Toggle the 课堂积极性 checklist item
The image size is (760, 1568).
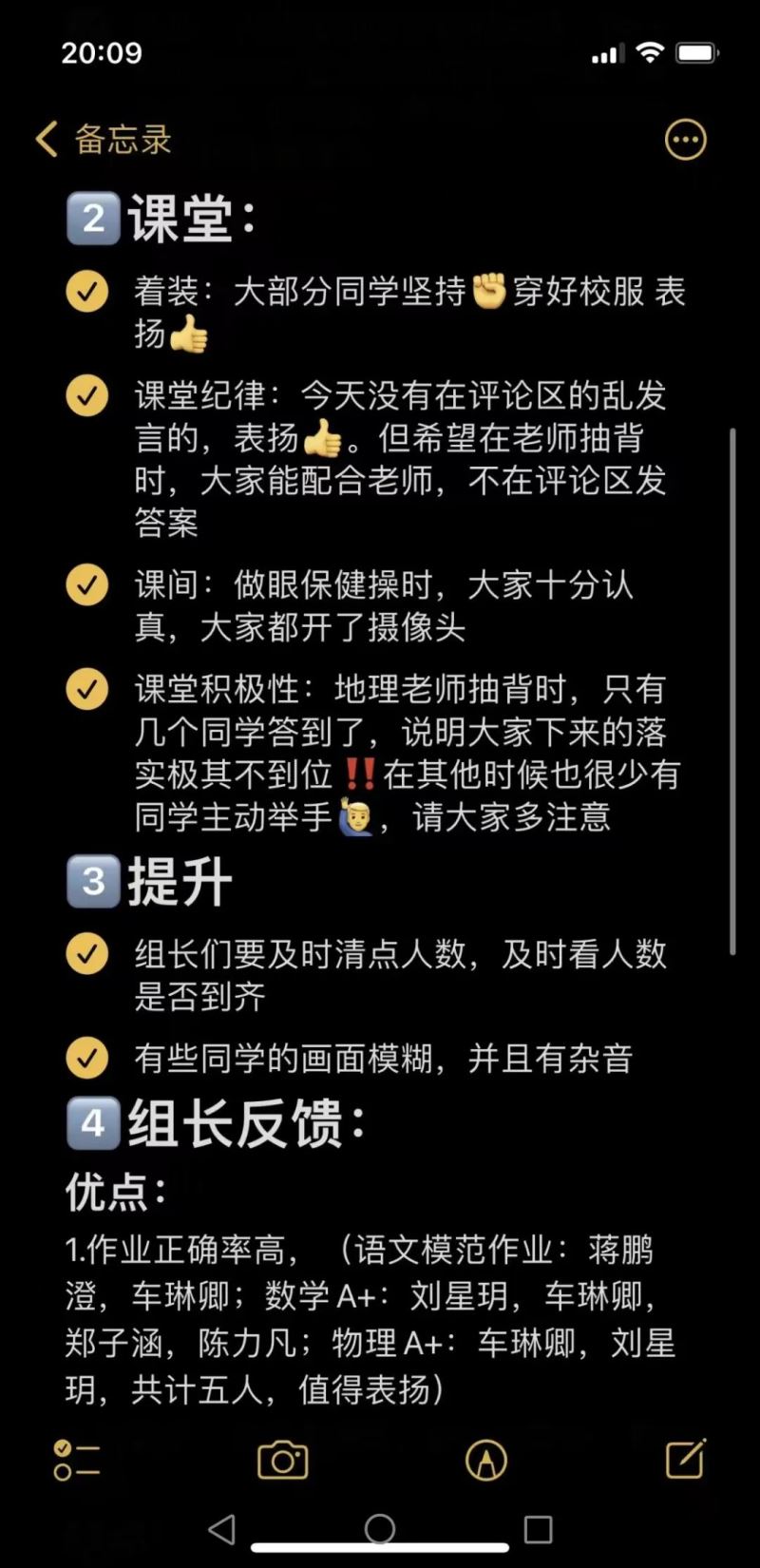pyautogui.click(x=86, y=689)
